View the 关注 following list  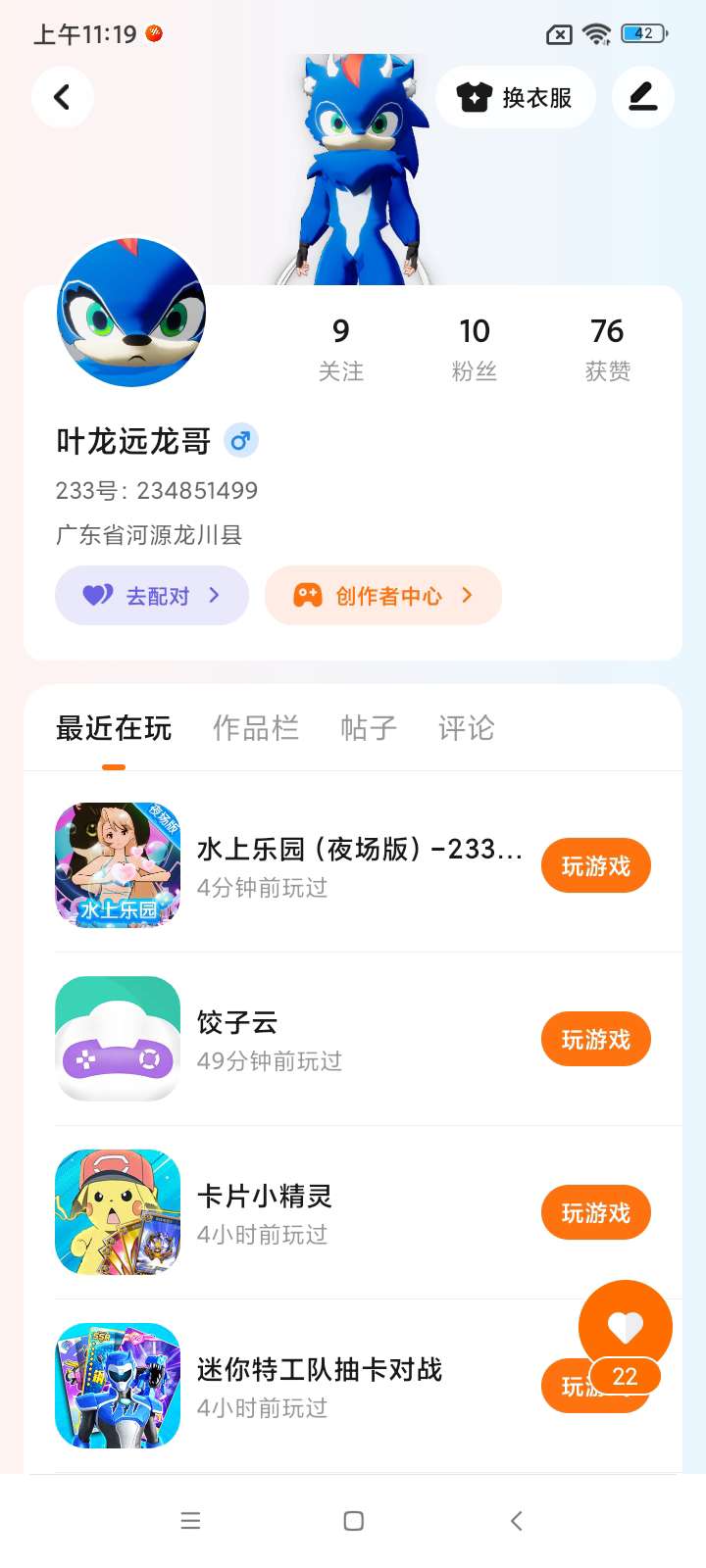tap(341, 349)
